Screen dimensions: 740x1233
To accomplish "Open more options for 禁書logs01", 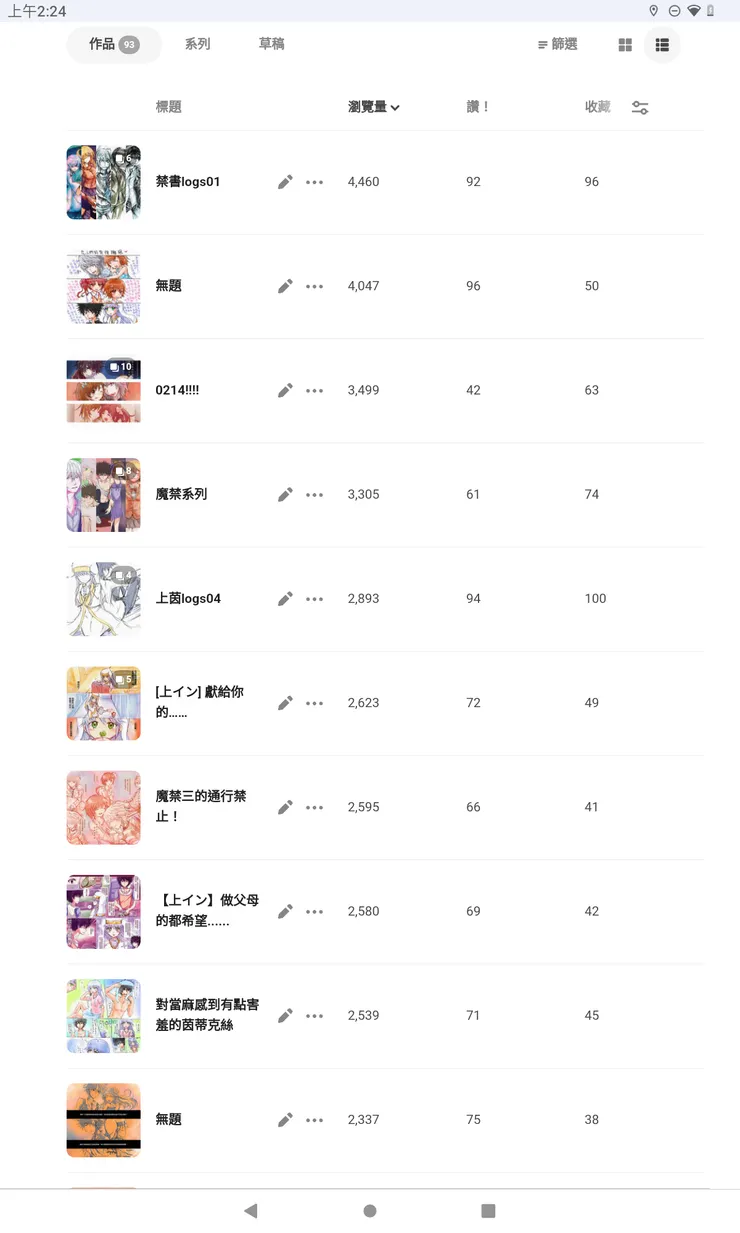I will tap(315, 182).
